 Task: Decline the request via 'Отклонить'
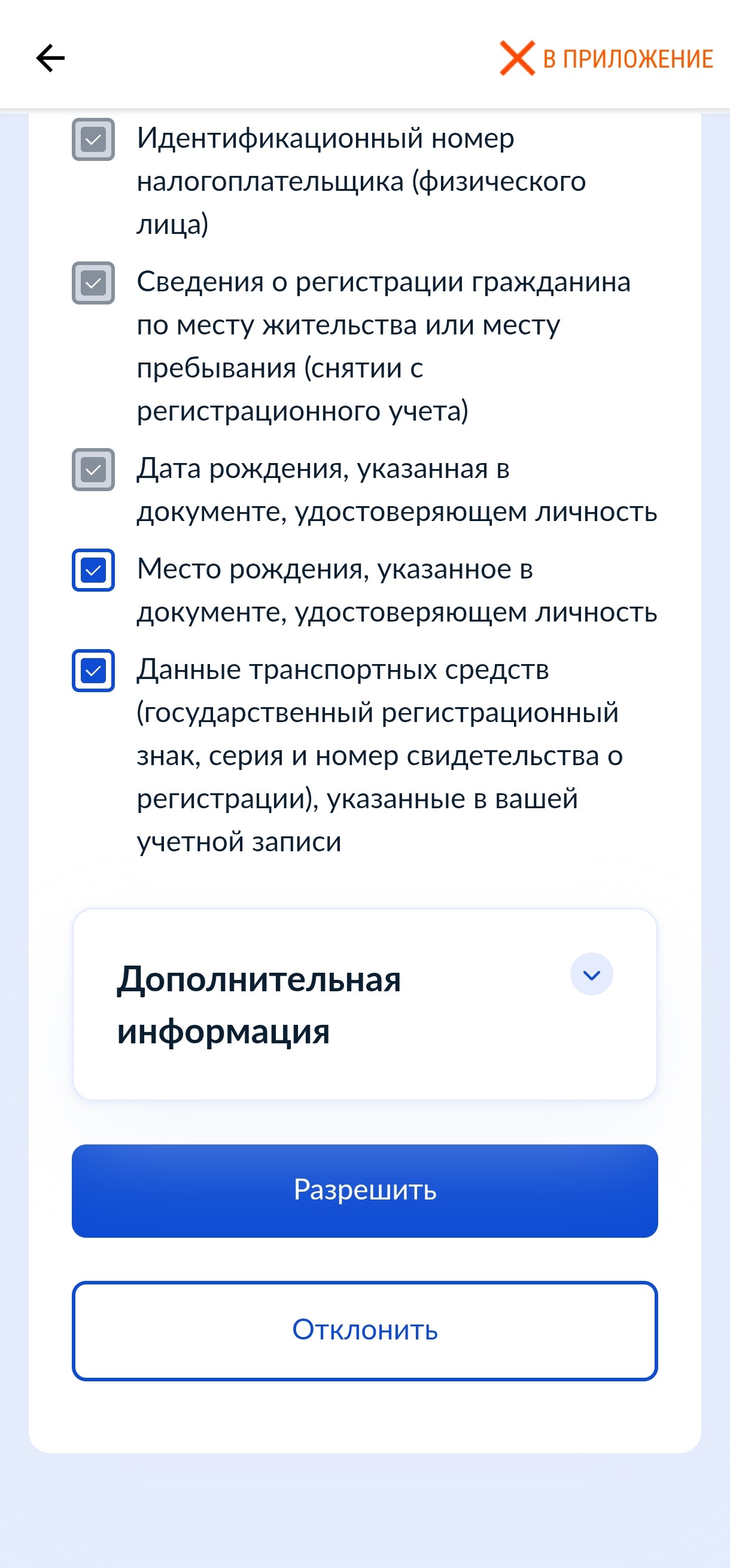pos(364,1331)
